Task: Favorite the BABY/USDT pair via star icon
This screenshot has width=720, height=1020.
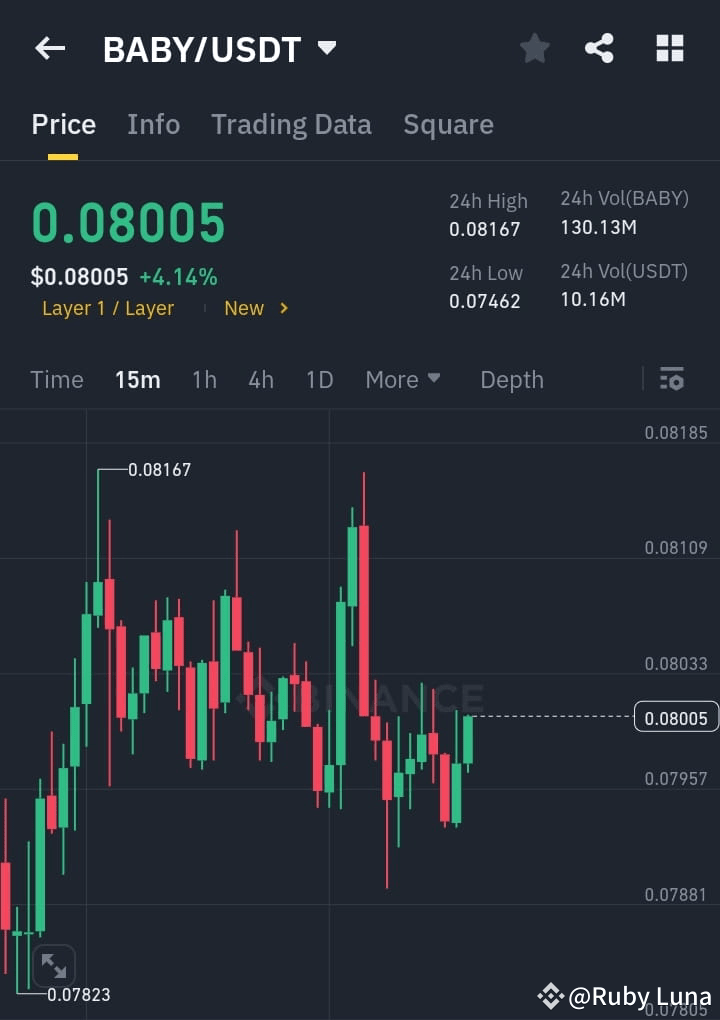Action: (x=534, y=47)
